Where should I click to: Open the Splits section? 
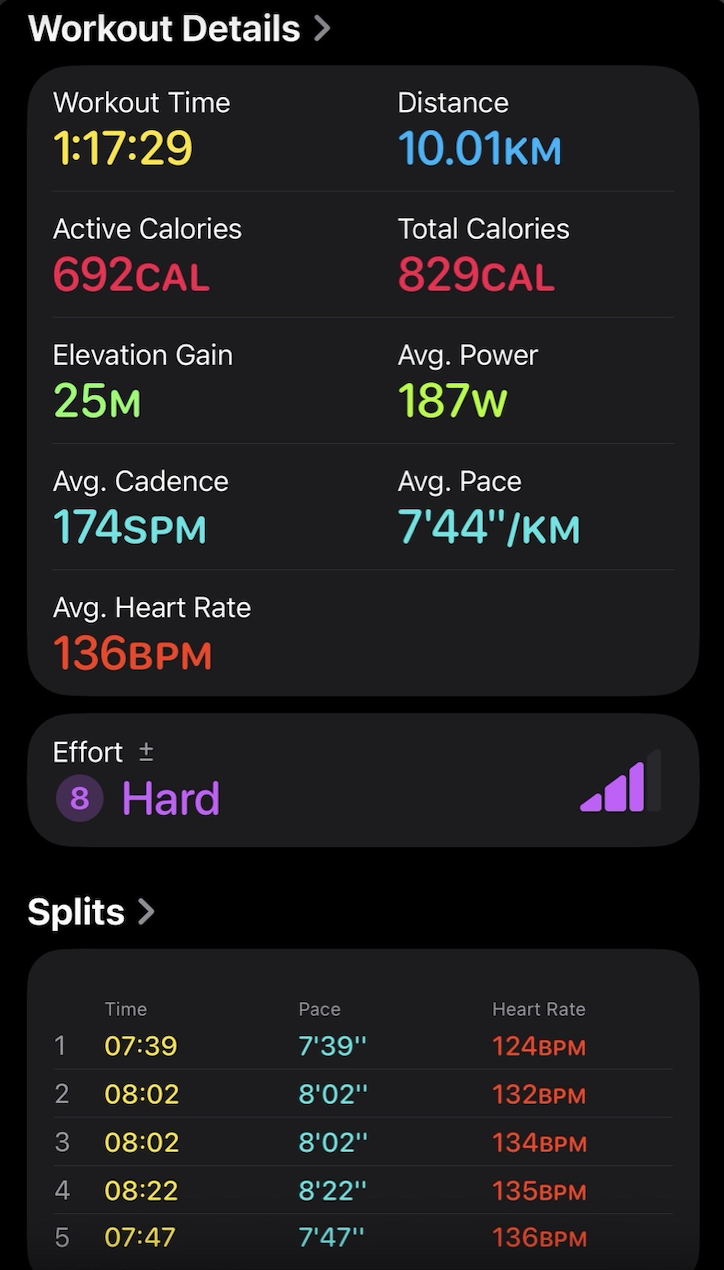[x=91, y=911]
